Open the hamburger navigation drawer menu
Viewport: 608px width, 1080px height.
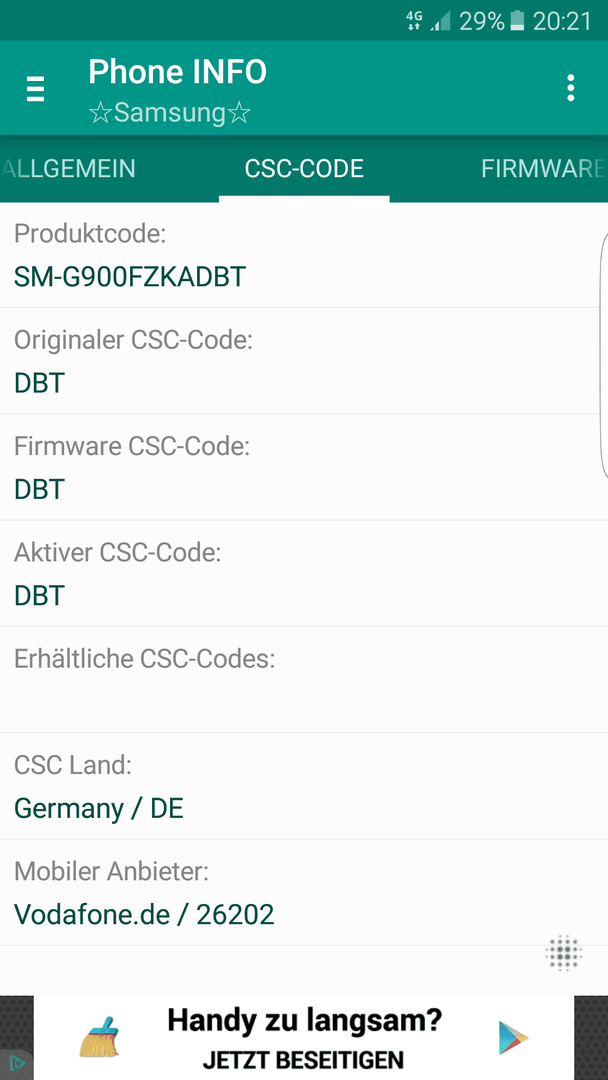tap(35, 89)
